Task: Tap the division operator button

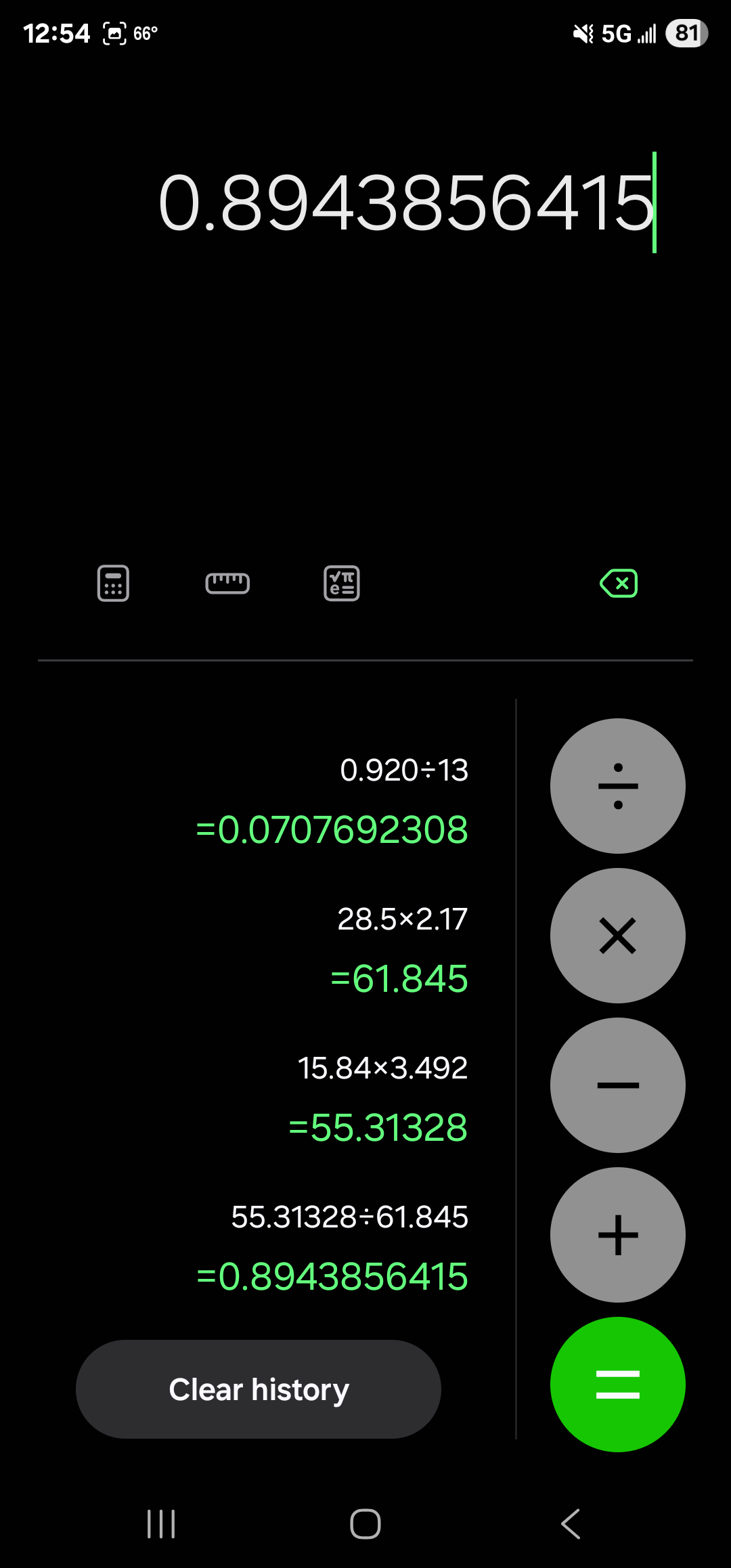Action: (x=617, y=786)
